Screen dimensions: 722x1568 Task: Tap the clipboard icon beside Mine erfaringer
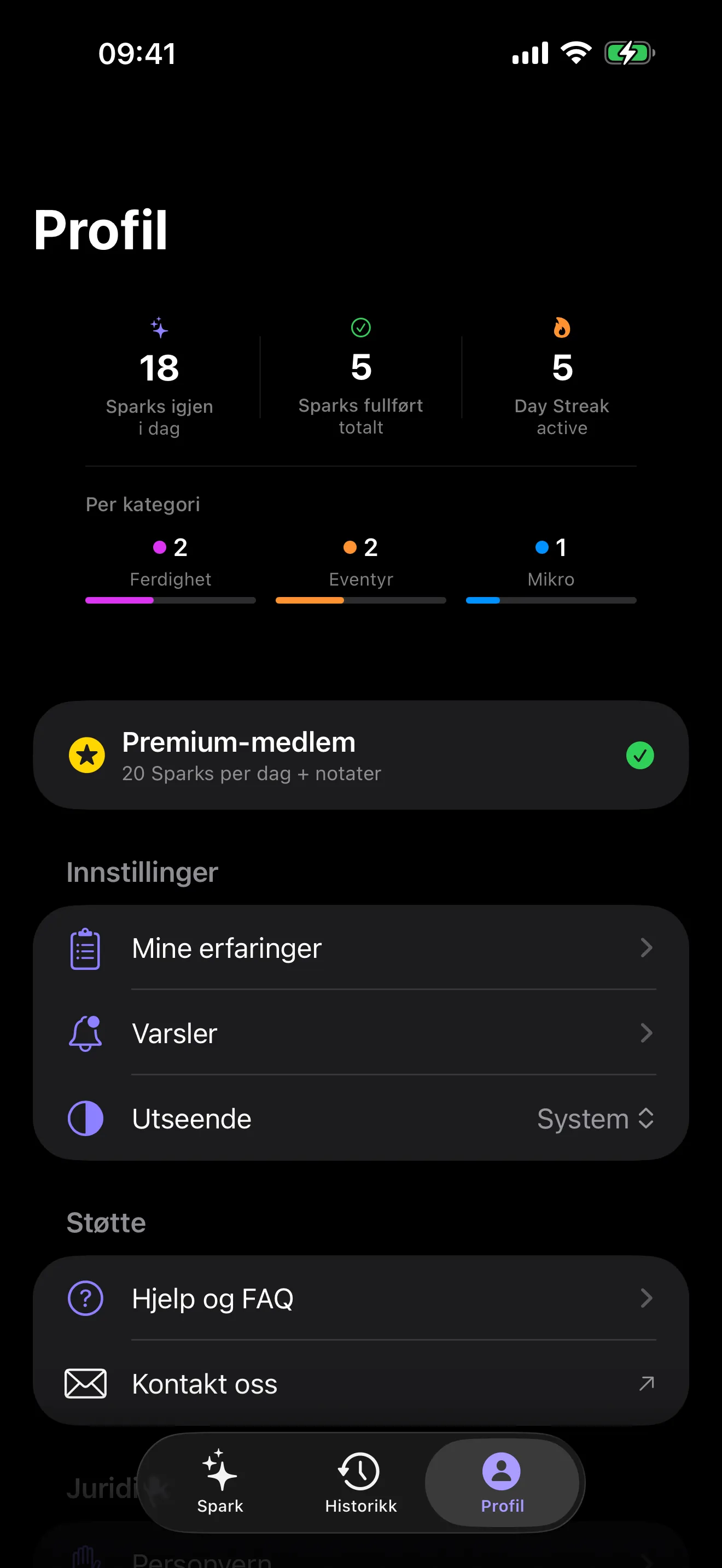85,947
